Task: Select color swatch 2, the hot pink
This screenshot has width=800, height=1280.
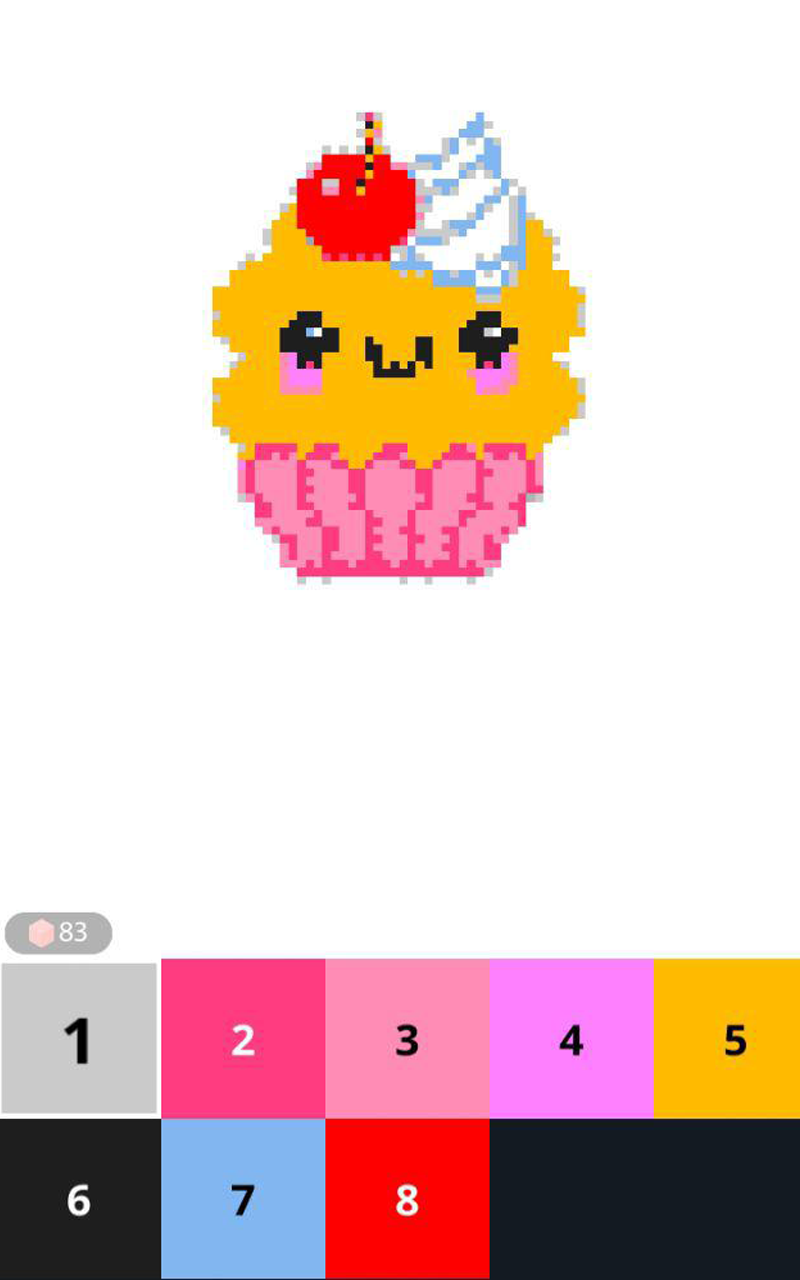Action: click(x=242, y=1040)
